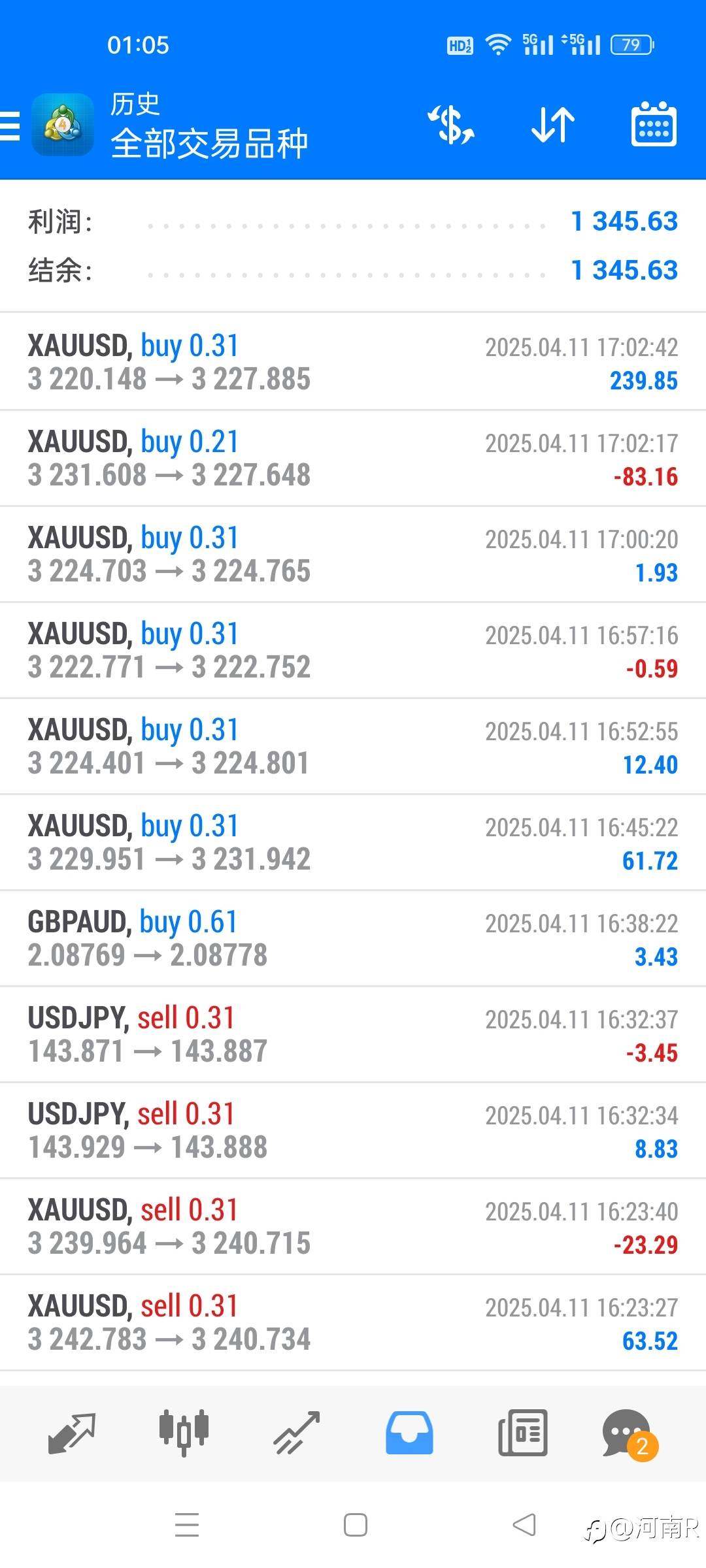Screen dimensions: 706x1568
Task: Return to the home screen
Action: pyautogui.click(x=355, y=1526)
